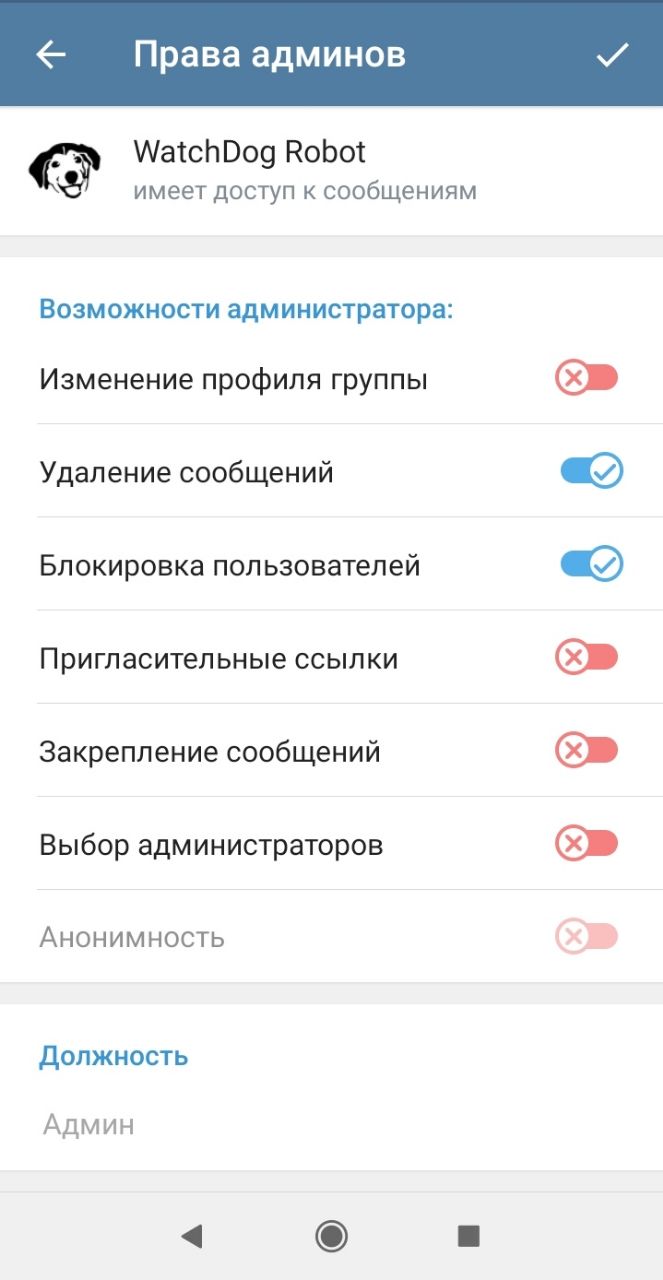The image size is (663, 1280).
Task: Open recent apps with the square button
Action: coord(469,1236)
